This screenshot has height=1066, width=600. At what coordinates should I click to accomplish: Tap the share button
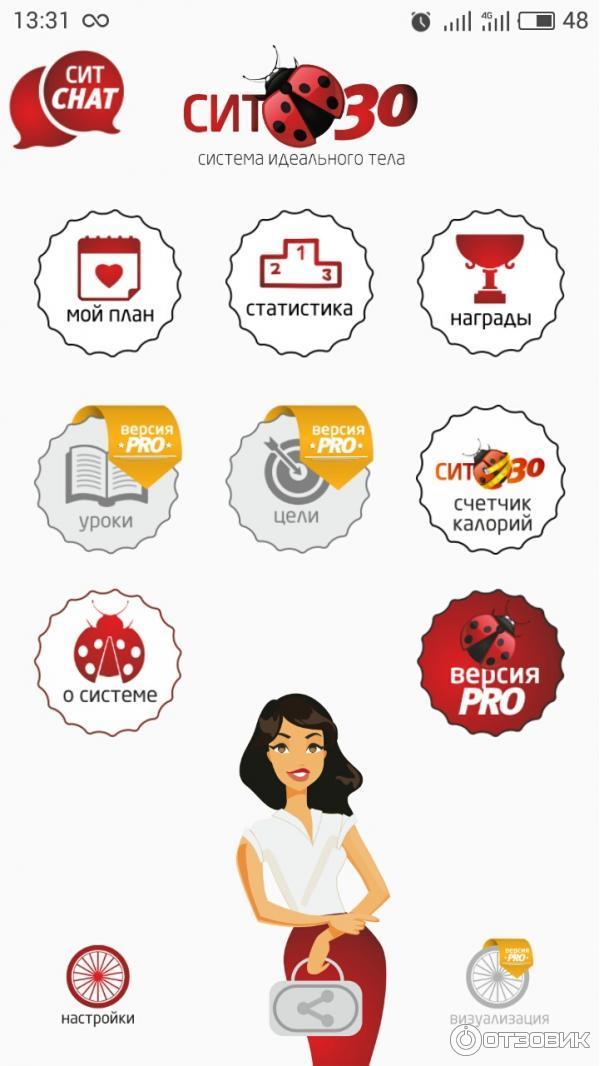pyautogui.click(x=315, y=1005)
